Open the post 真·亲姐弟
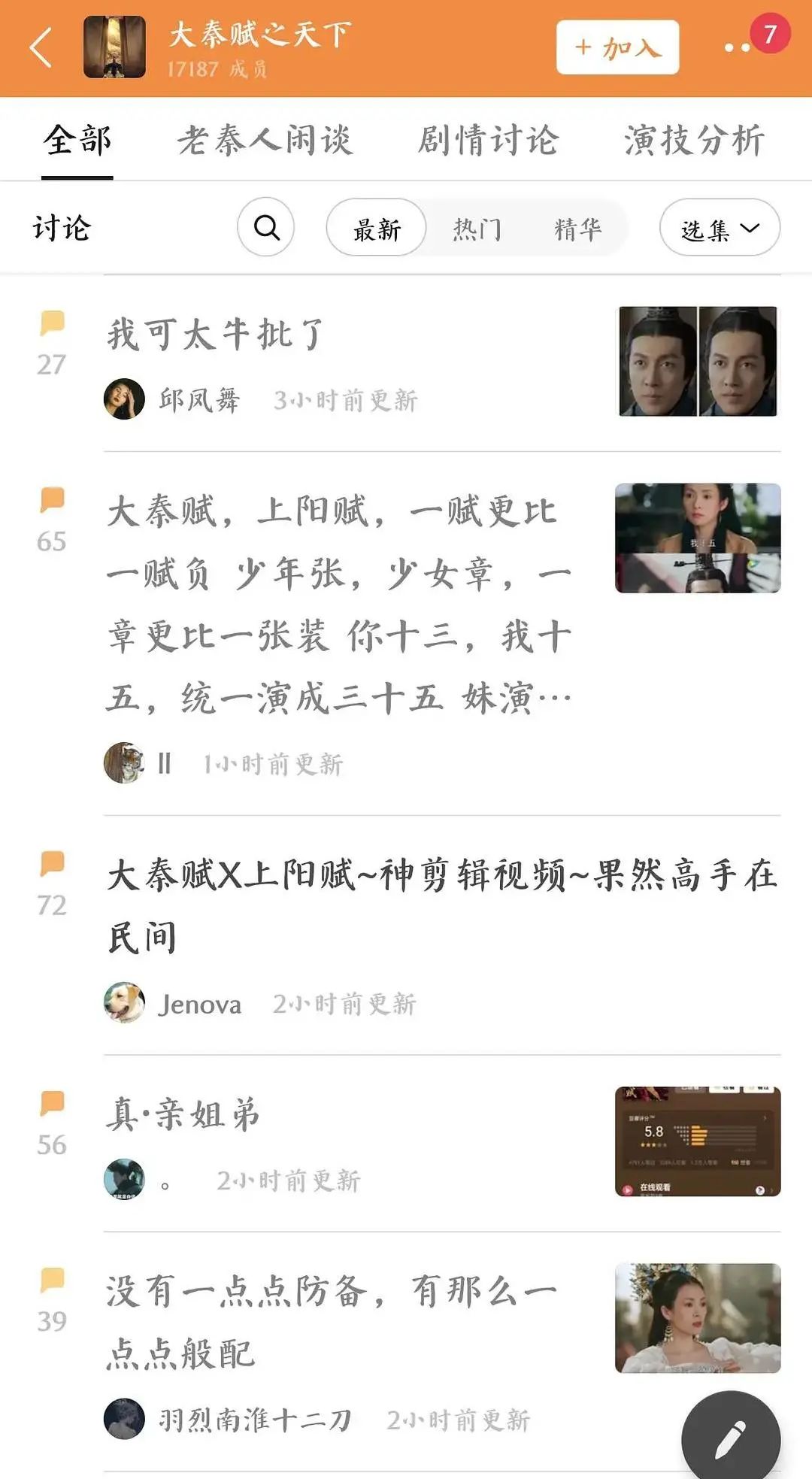 coord(183,1114)
